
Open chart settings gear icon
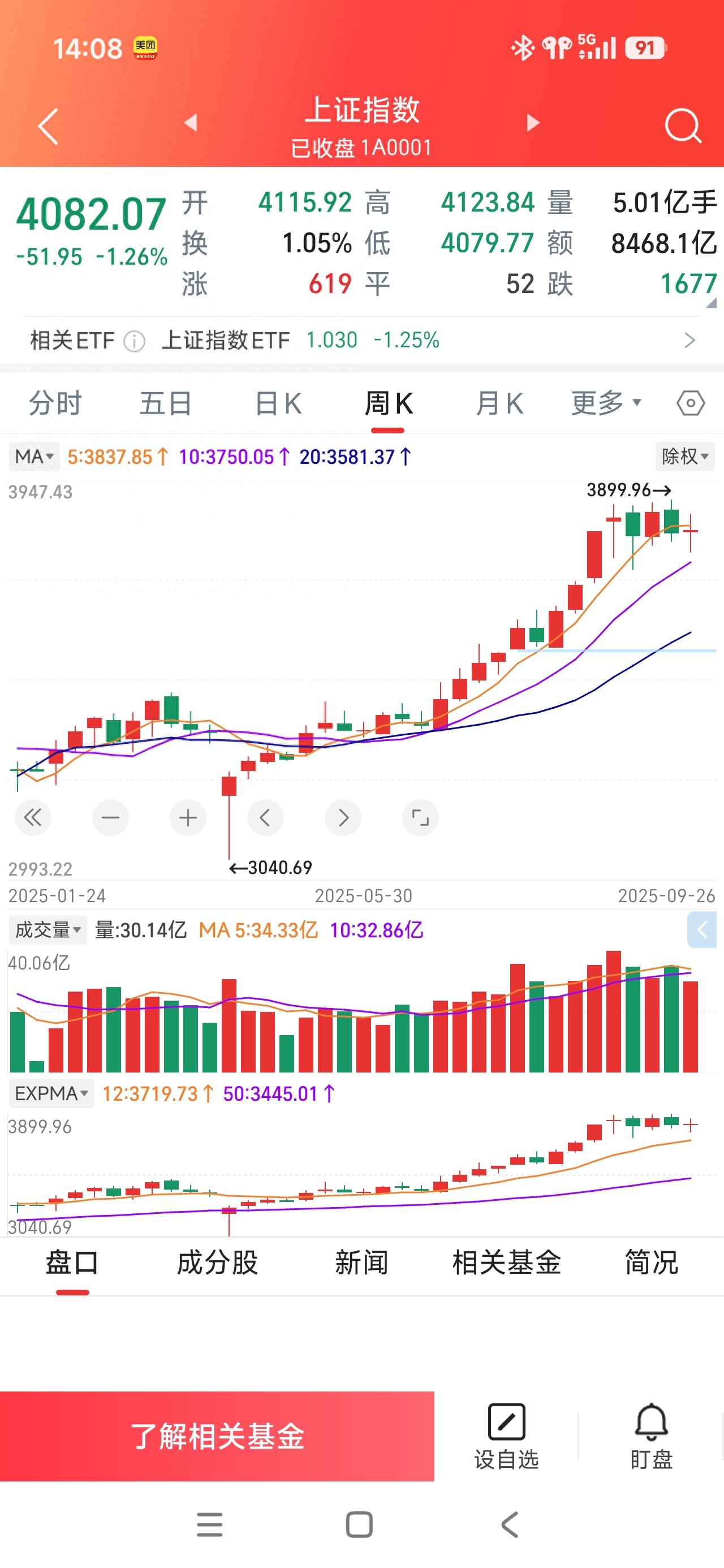point(690,402)
